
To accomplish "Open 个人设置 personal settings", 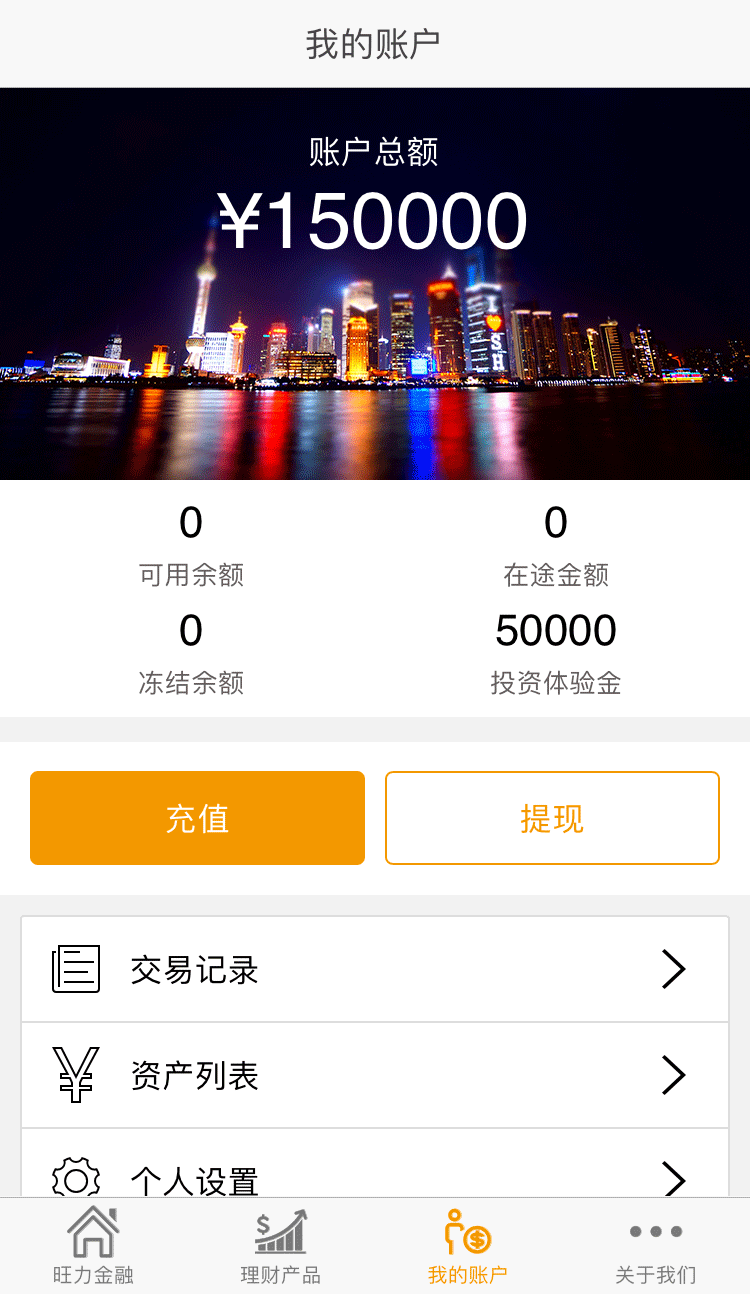I will coord(375,1175).
